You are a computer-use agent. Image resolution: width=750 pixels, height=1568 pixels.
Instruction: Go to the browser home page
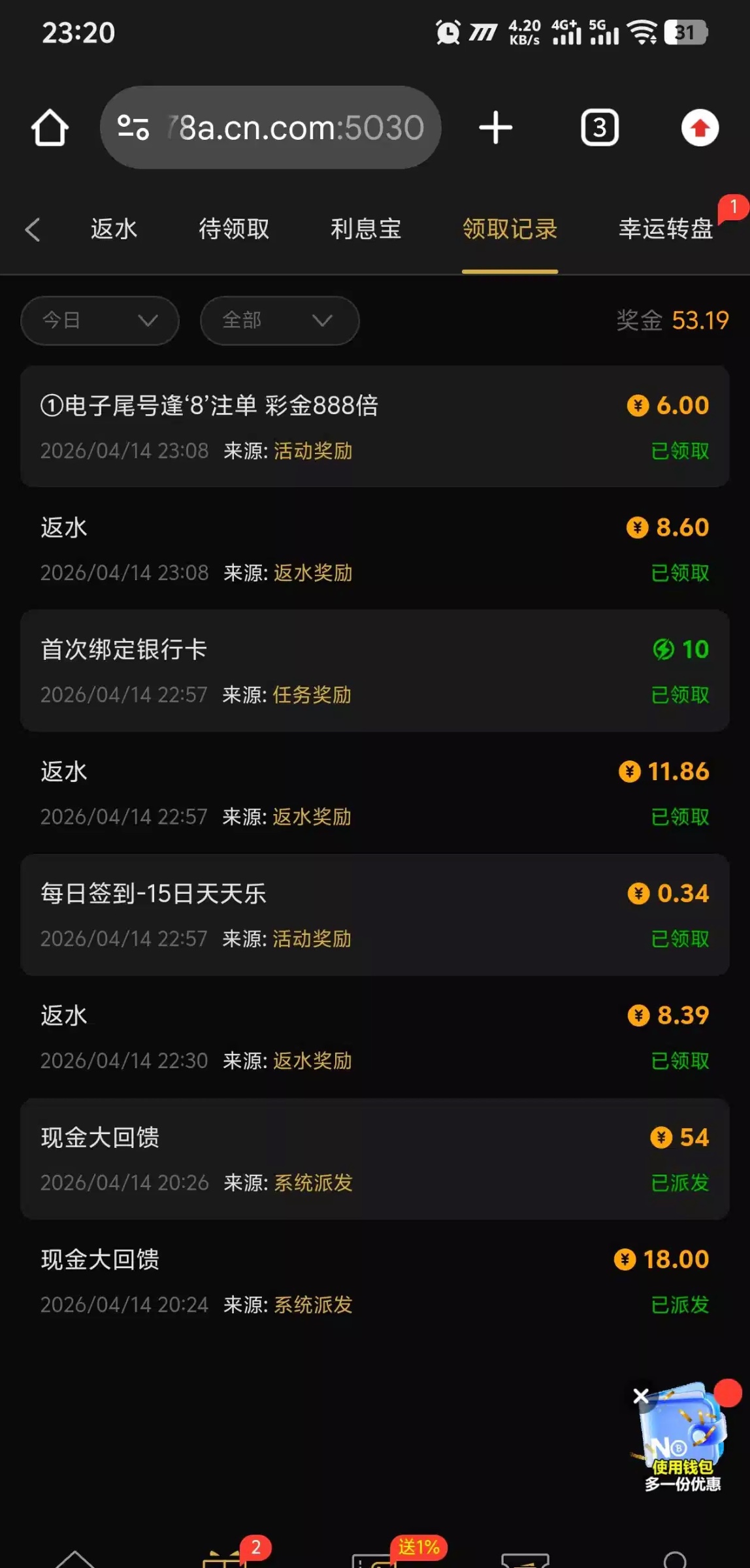50,127
